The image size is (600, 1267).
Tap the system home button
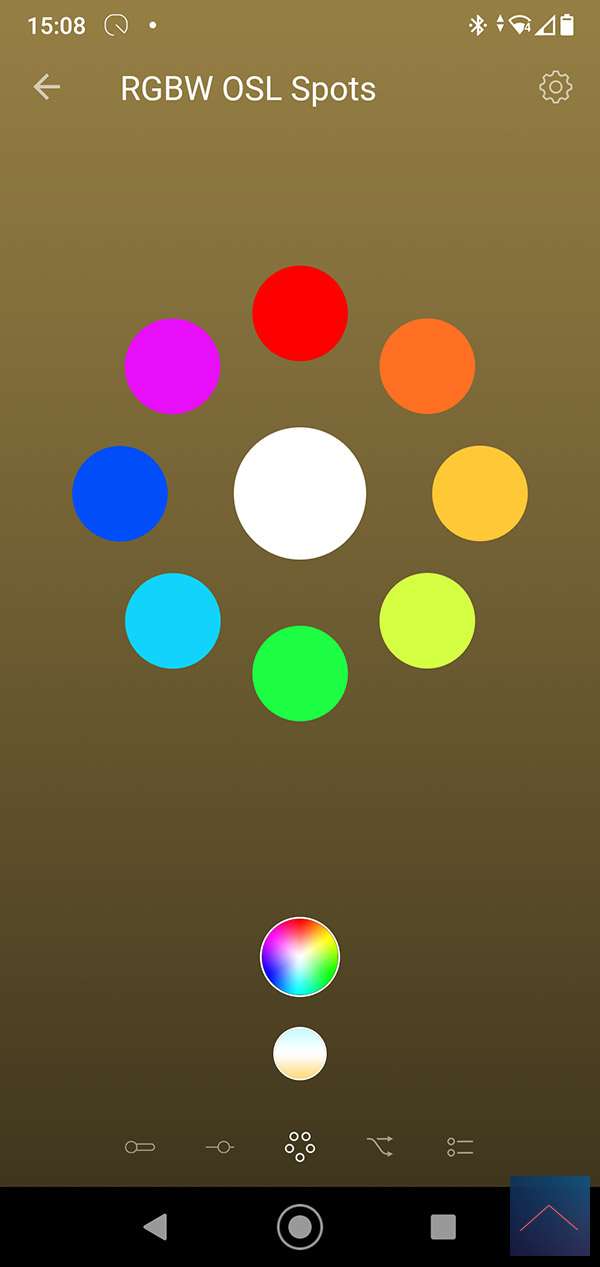300,1226
